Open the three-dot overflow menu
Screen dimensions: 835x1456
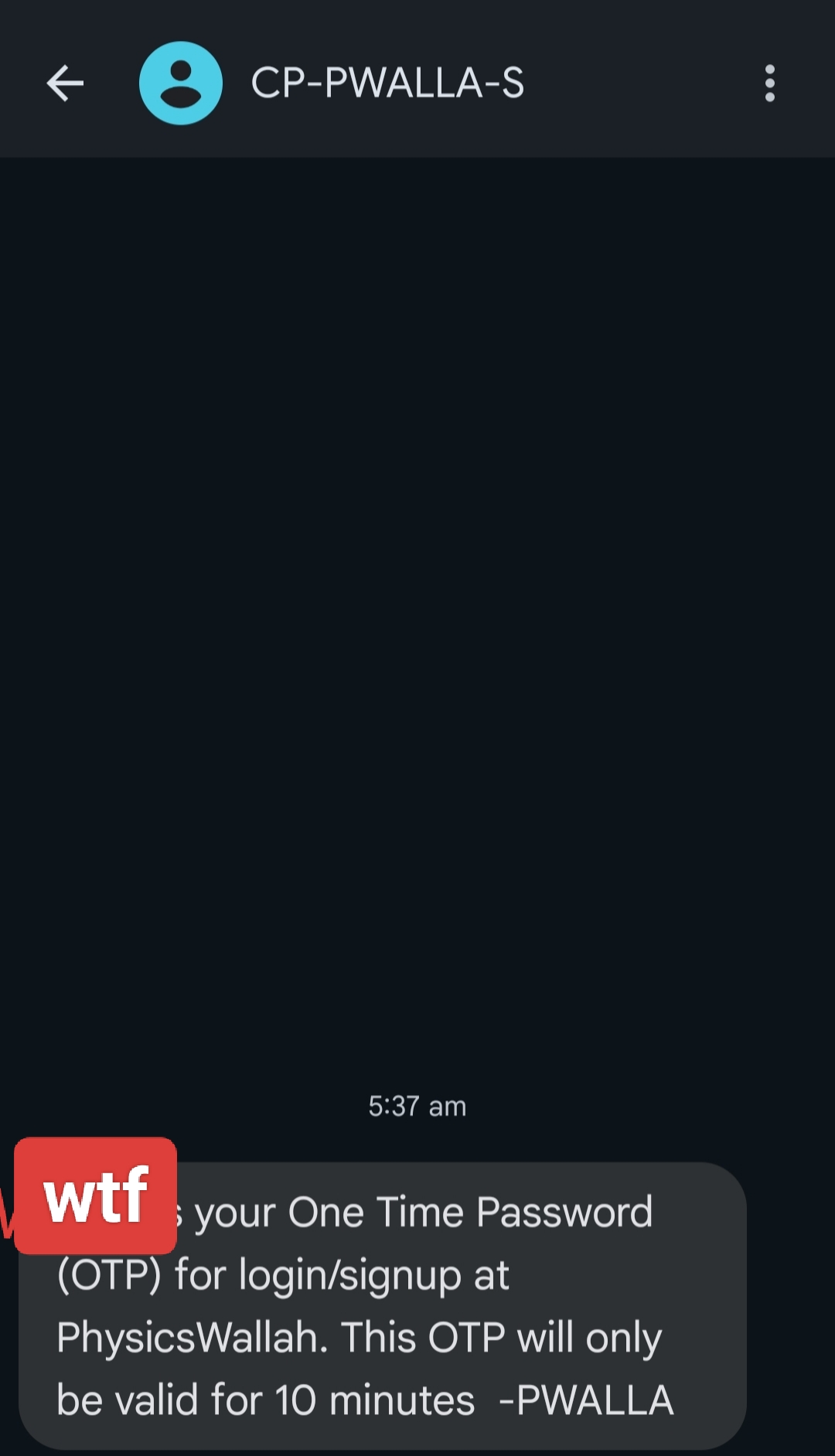click(x=769, y=83)
